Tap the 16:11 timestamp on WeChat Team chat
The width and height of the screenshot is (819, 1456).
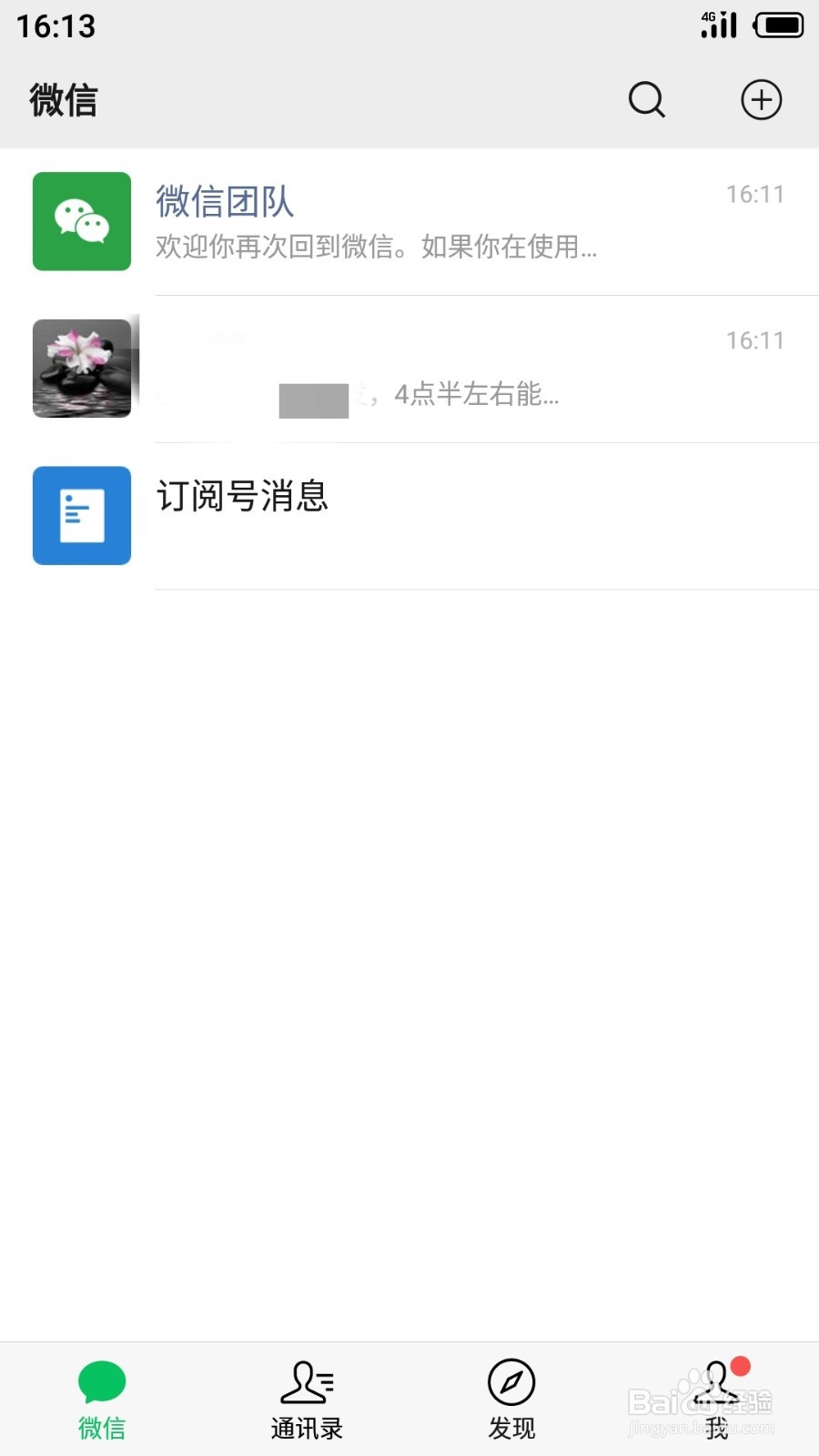pyautogui.click(x=755, y=193)
